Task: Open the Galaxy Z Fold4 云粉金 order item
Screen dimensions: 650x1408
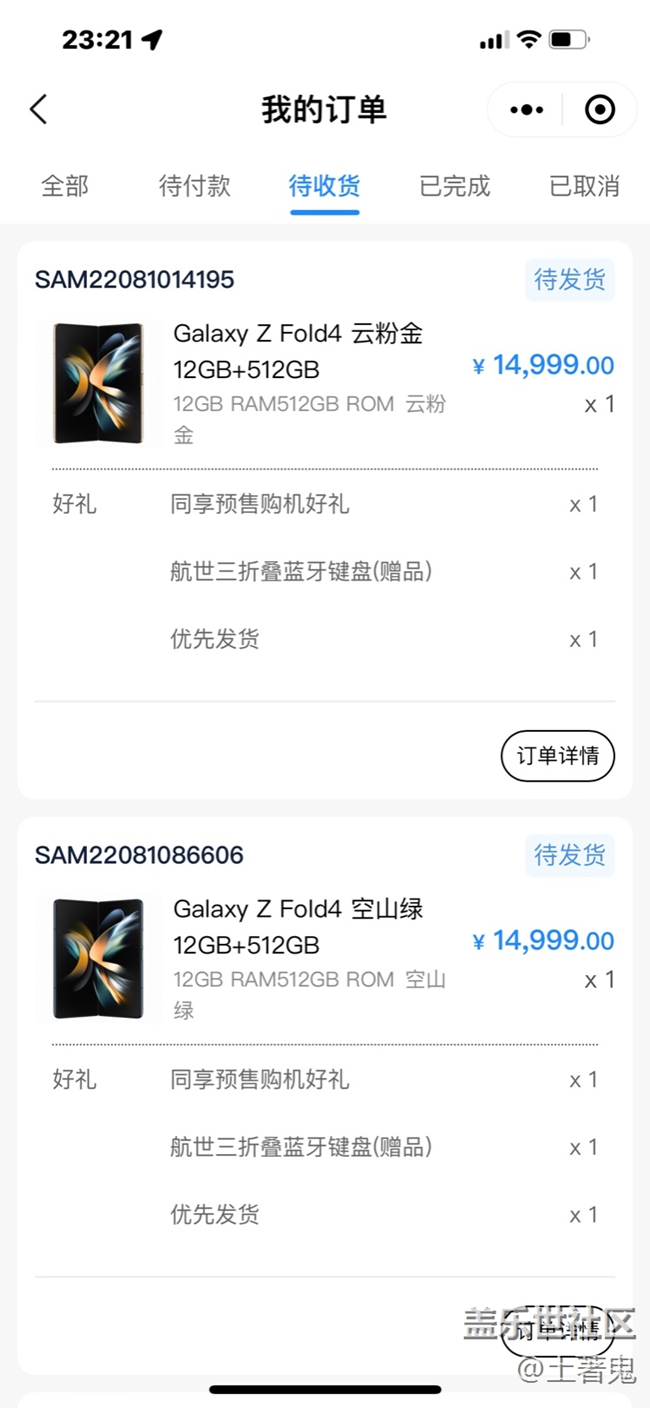Action: point(298,333)
